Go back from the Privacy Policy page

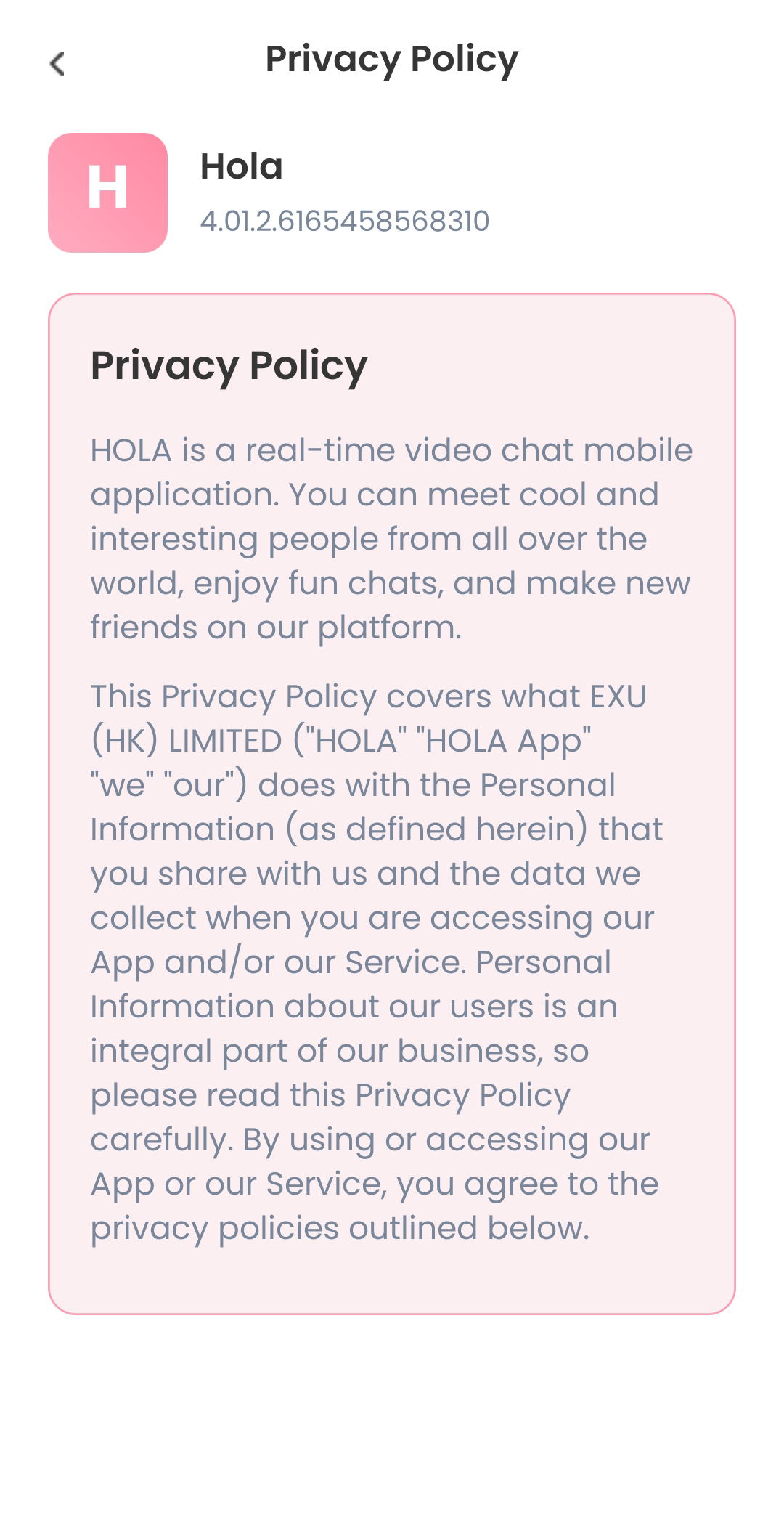click(57, 63)
